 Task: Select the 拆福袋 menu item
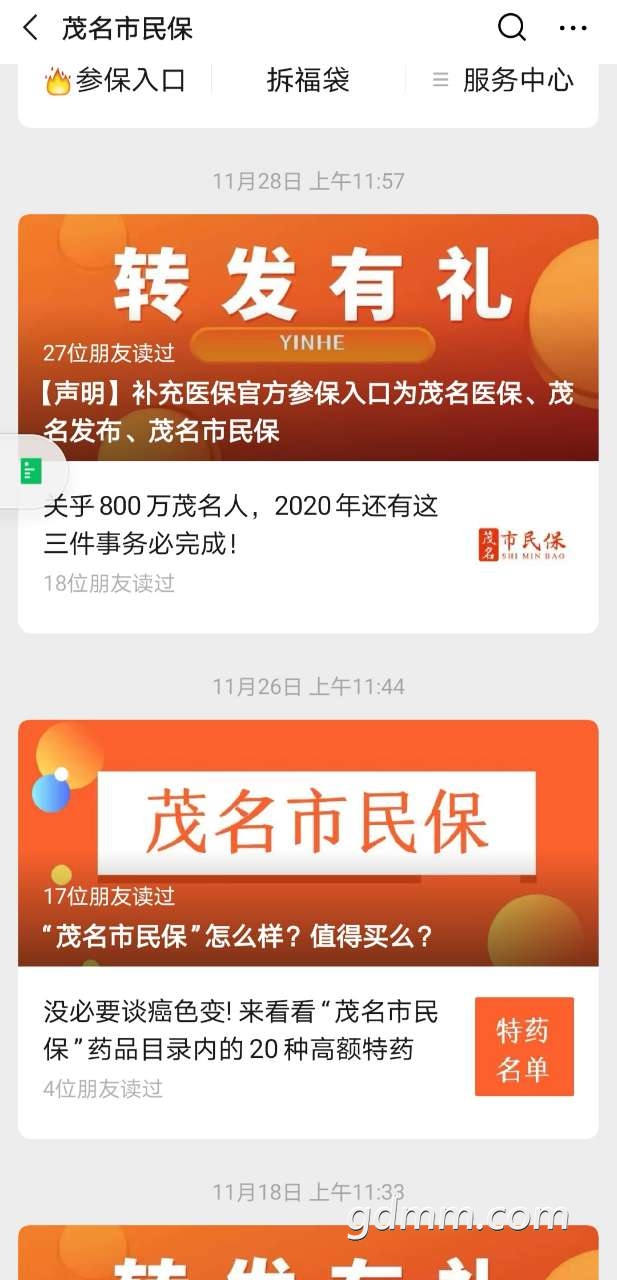click(x=308, y=80)
